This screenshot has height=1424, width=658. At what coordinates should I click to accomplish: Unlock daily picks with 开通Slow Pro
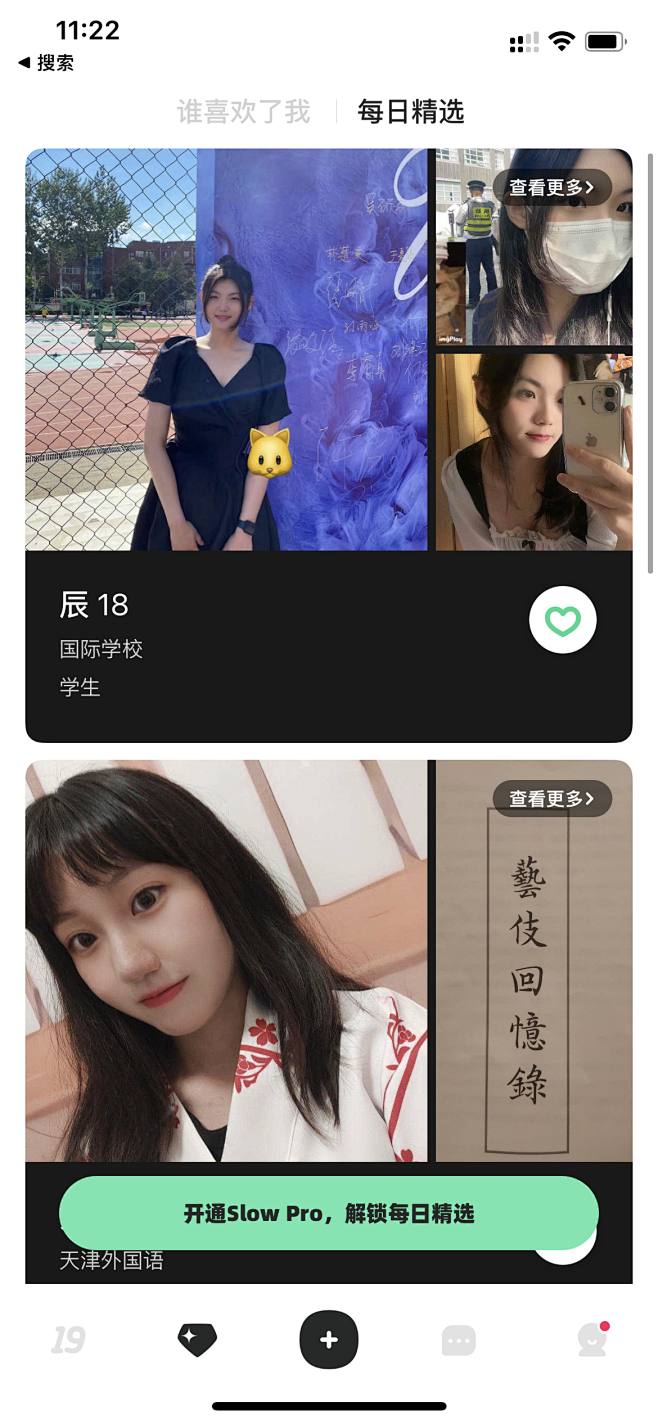tap(328, 1213)
